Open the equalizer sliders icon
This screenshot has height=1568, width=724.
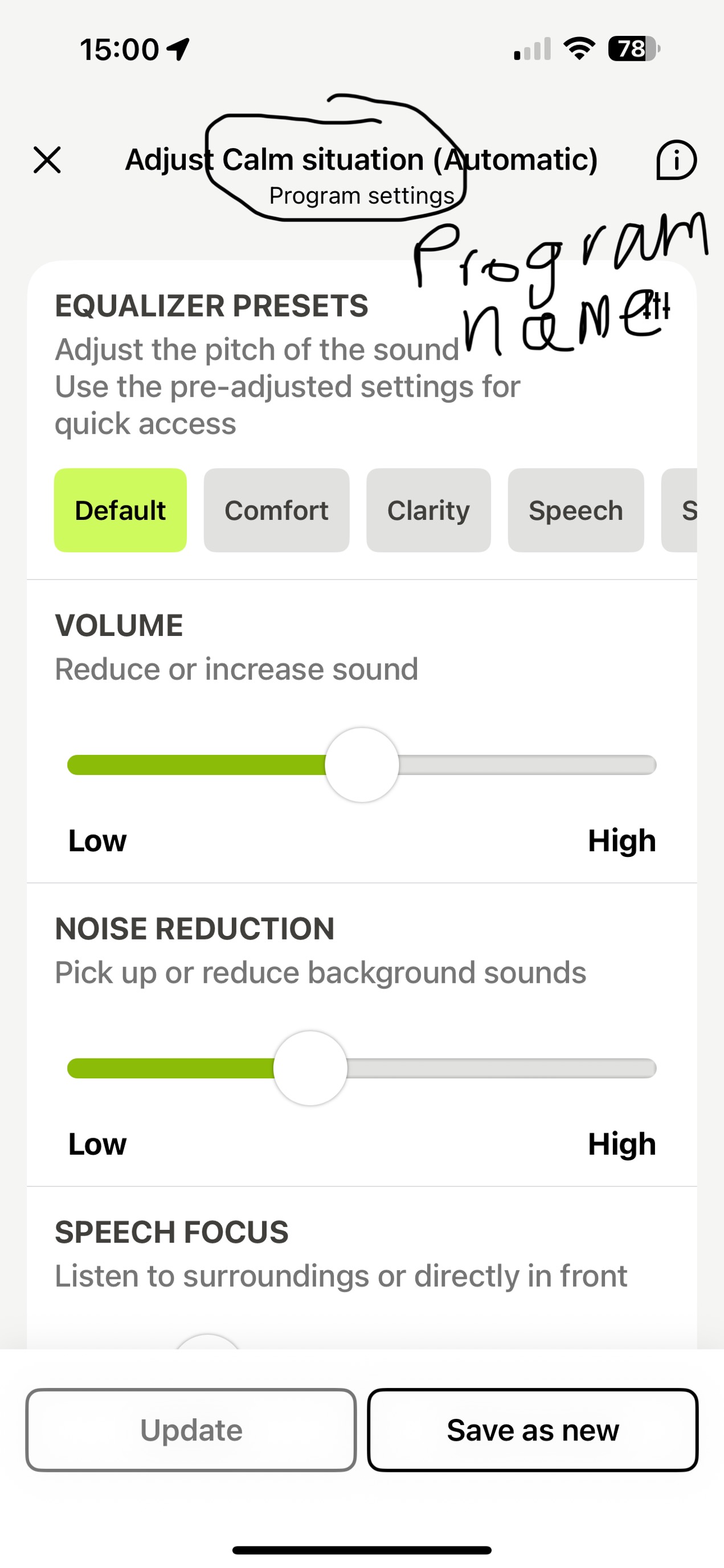[657, 306]
